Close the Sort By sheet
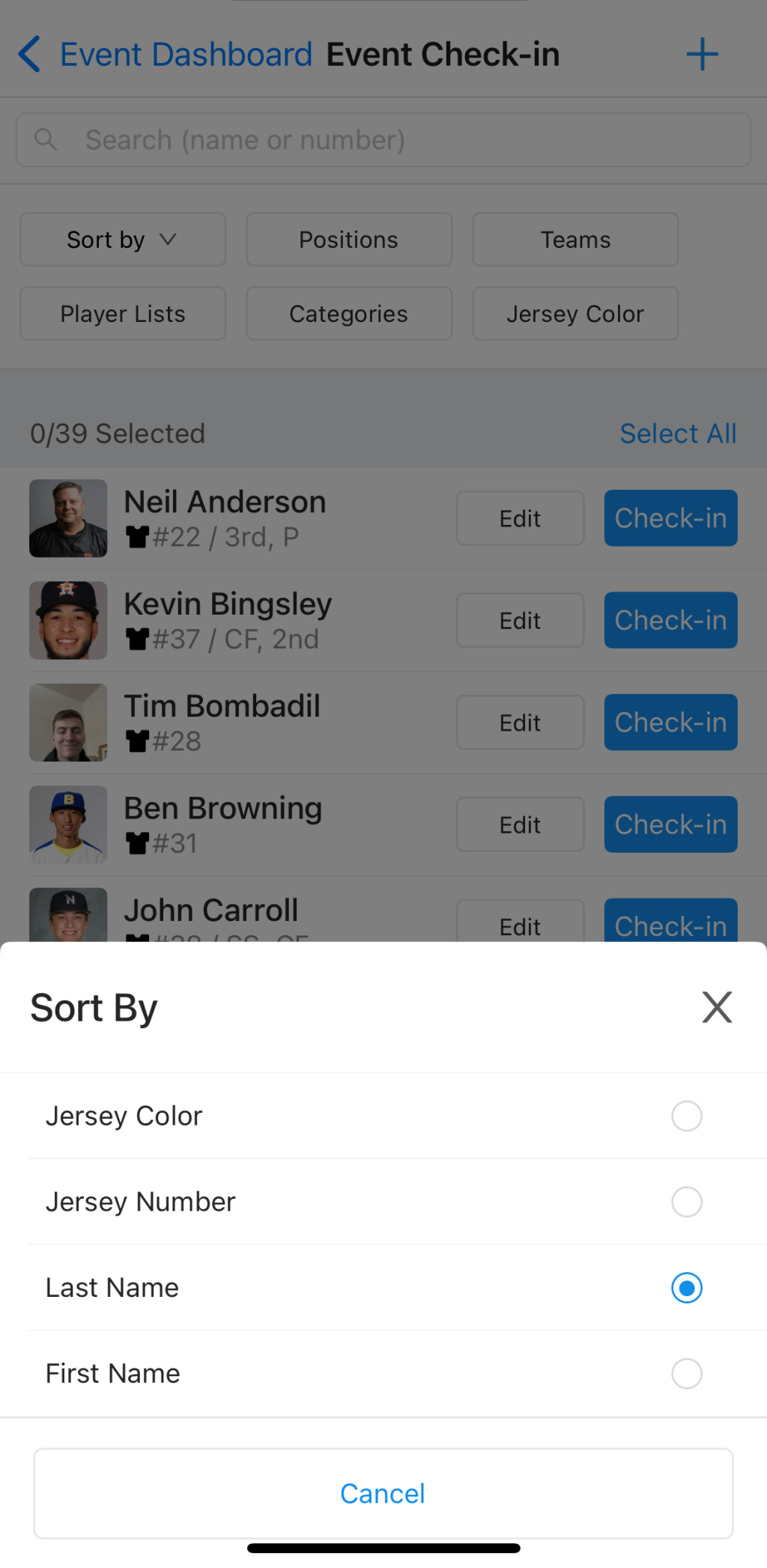This screenshot has width=767, height=1568. pyautogui.click(x=716, y=1007)
